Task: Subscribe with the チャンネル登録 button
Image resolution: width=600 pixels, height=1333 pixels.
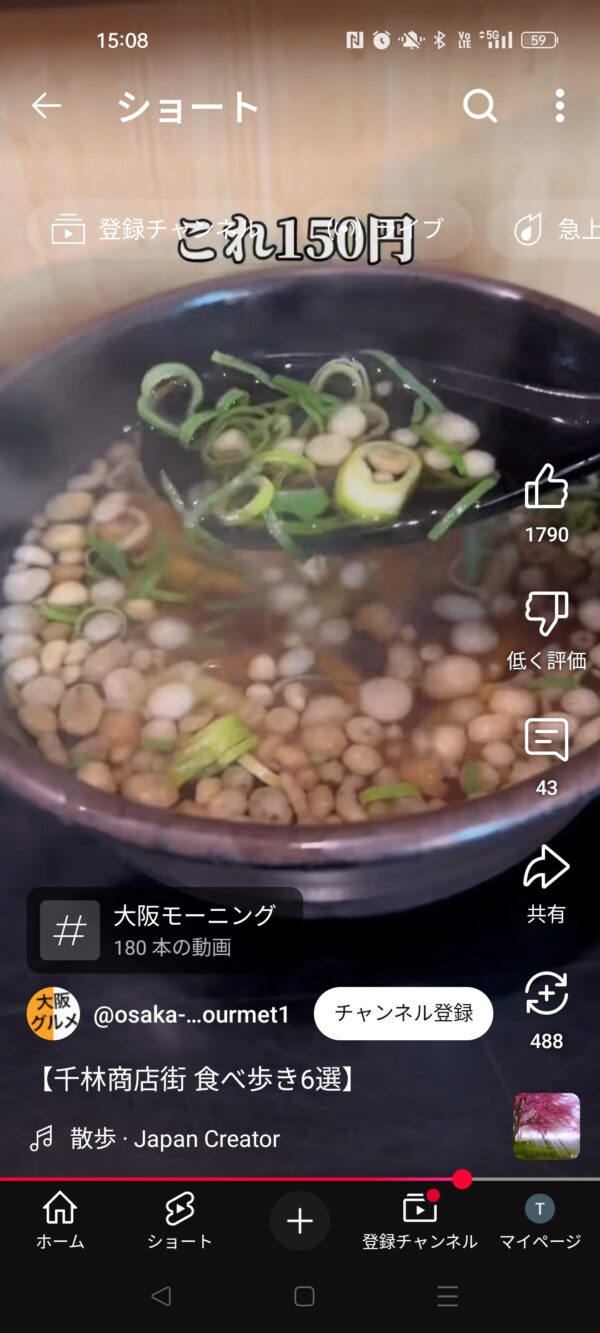Action: tap(403, 1013)
